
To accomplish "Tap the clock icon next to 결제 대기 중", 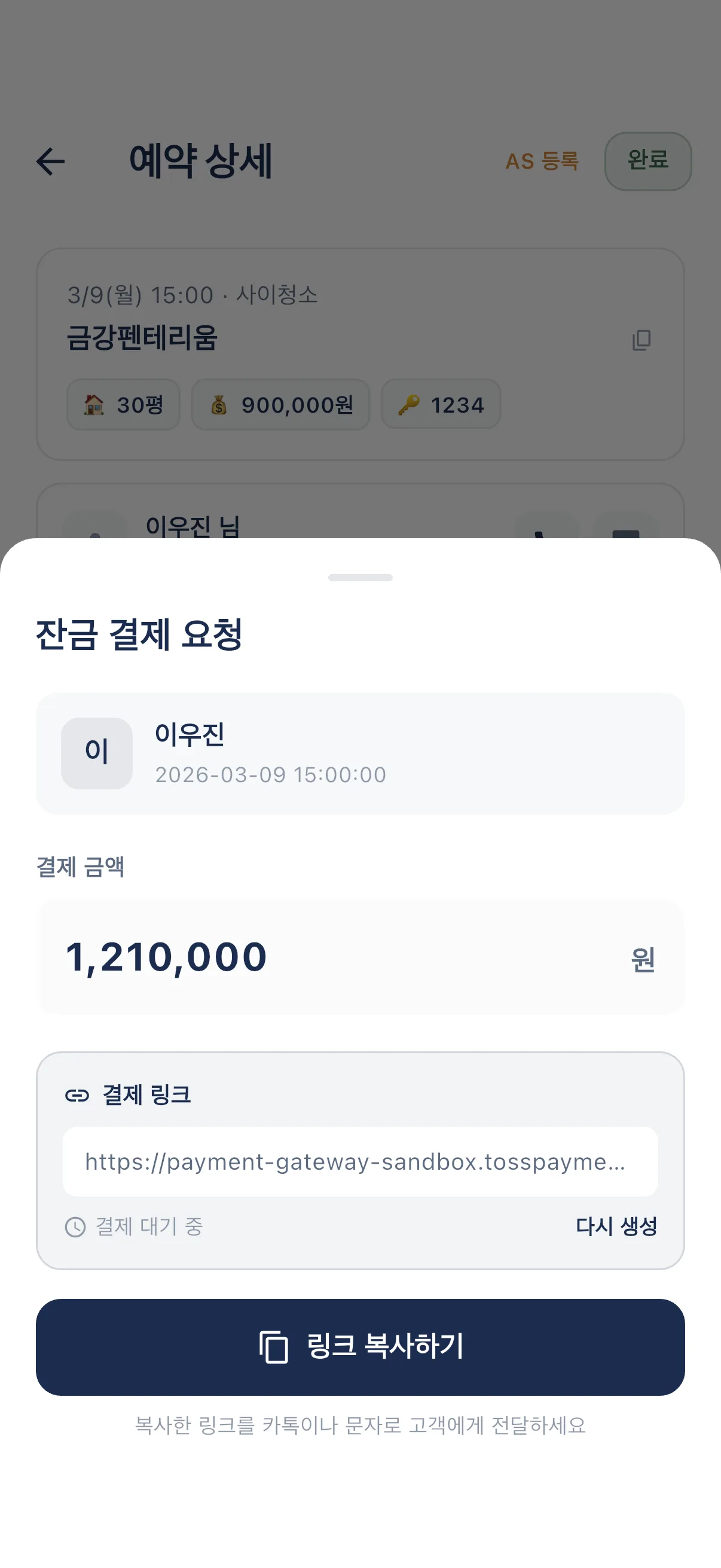I will coord(75,1227).
